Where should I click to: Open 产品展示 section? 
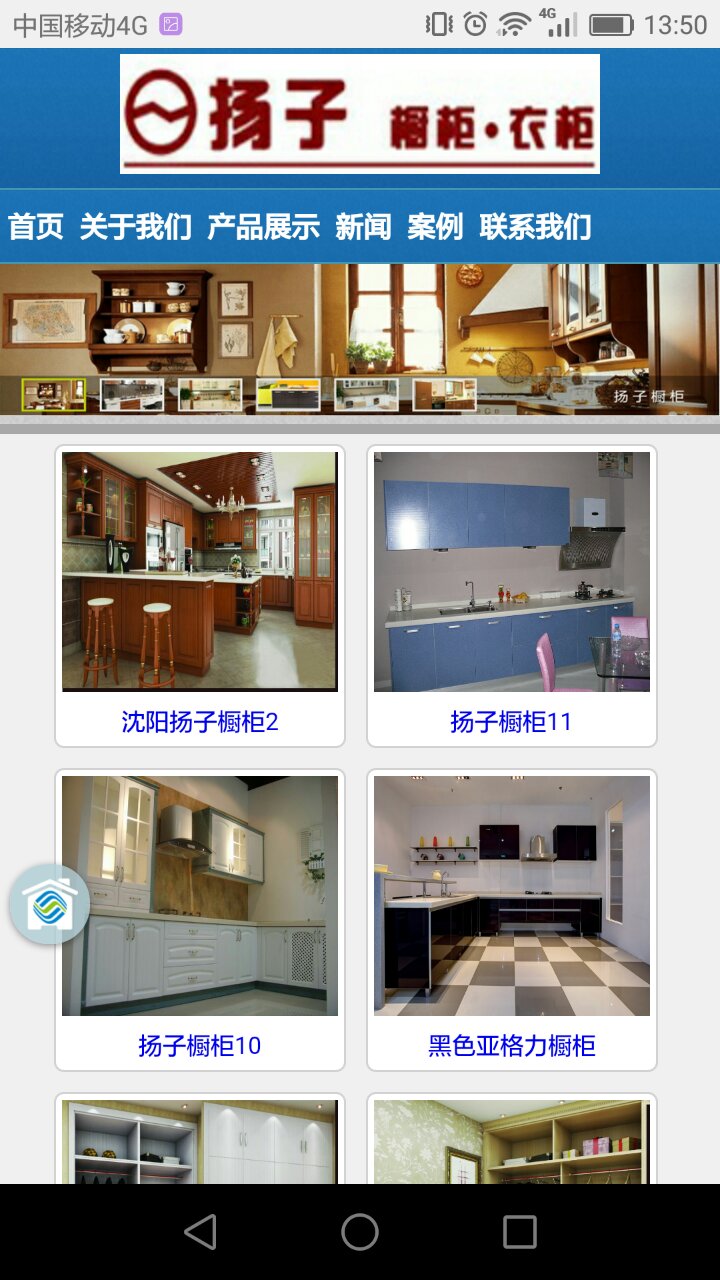tap(263, 227)
